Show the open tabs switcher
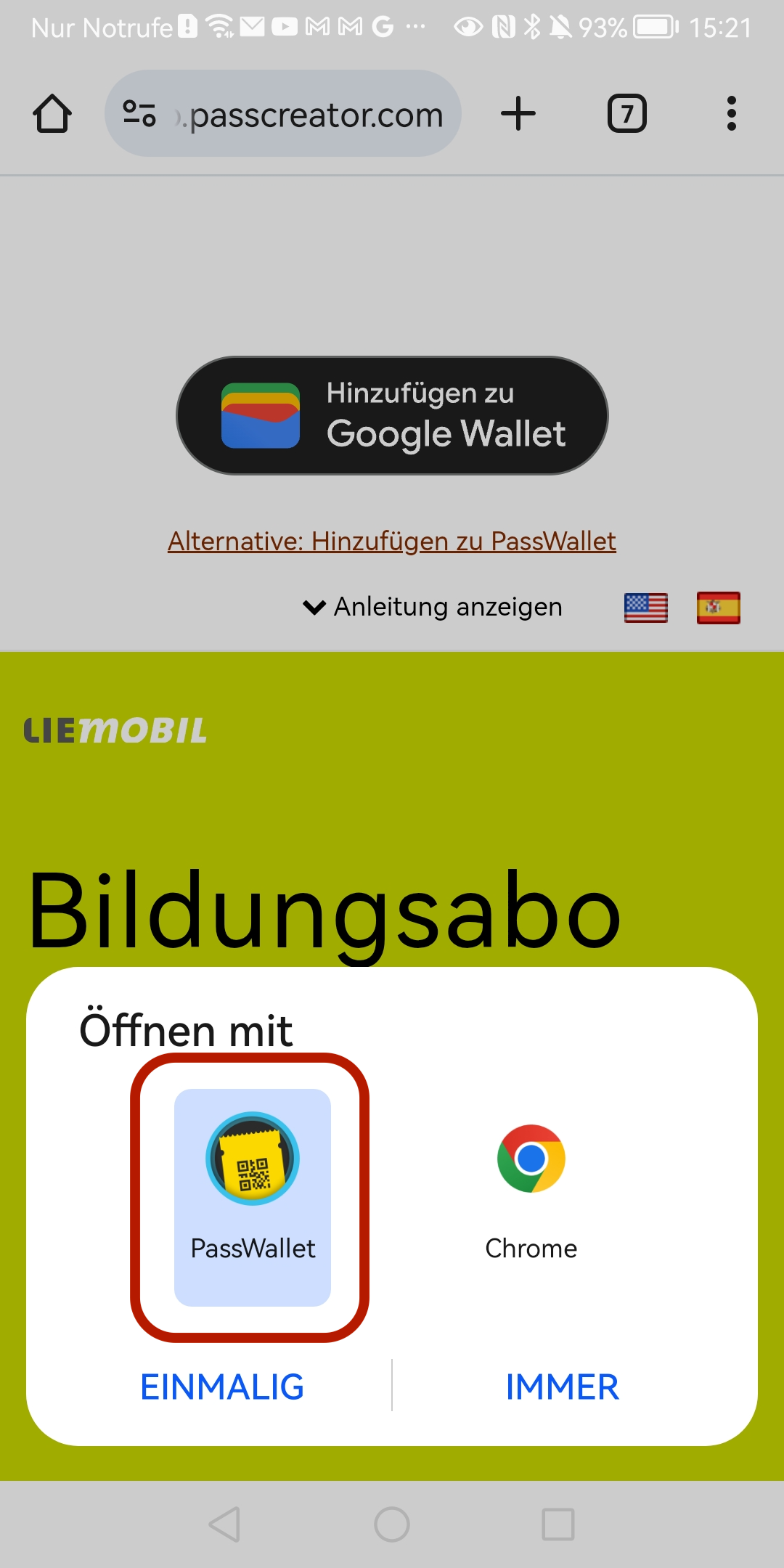The height and width of the screenshot is (1568, 784). 626,114
